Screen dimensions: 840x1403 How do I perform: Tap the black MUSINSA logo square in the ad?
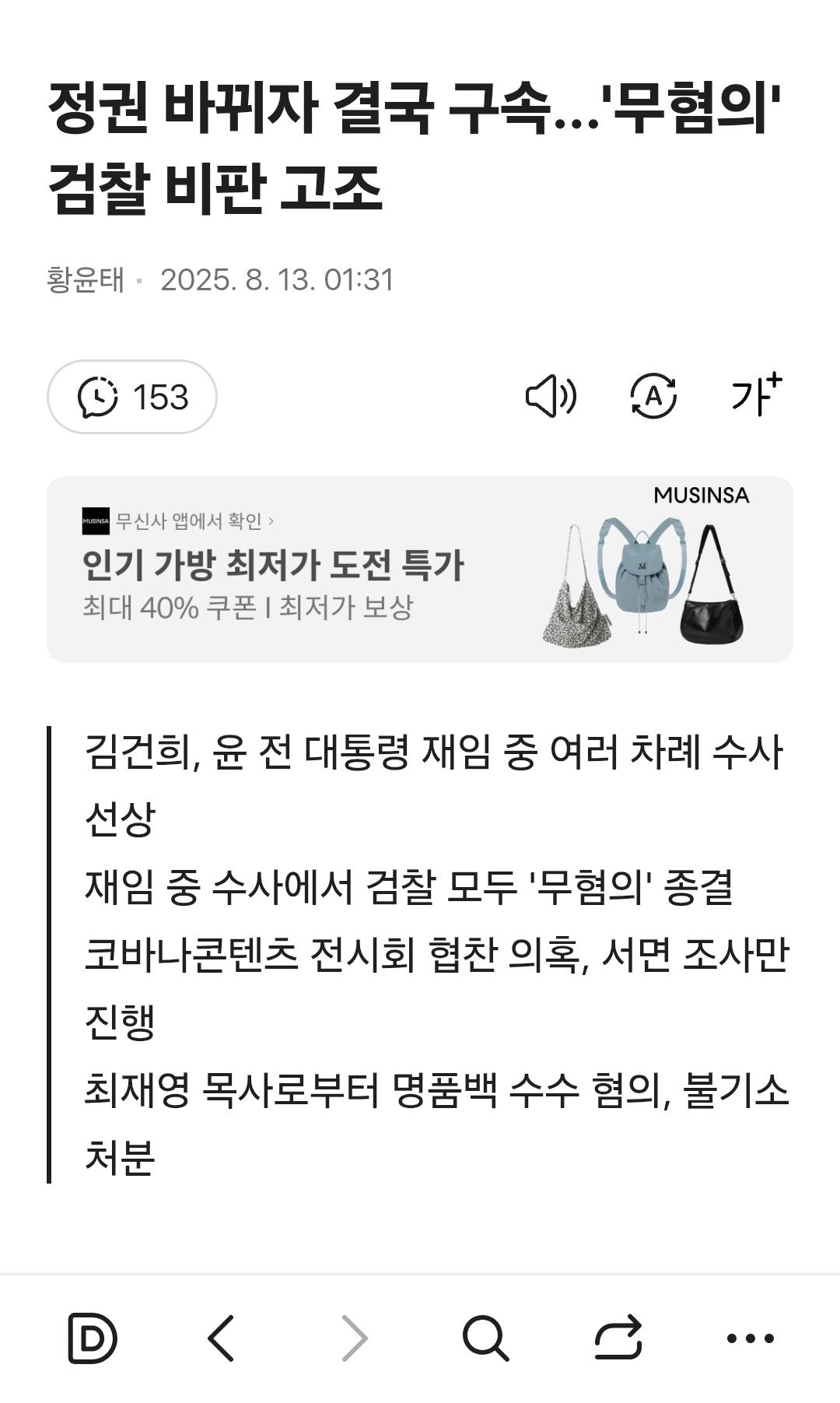click(95, 522)
